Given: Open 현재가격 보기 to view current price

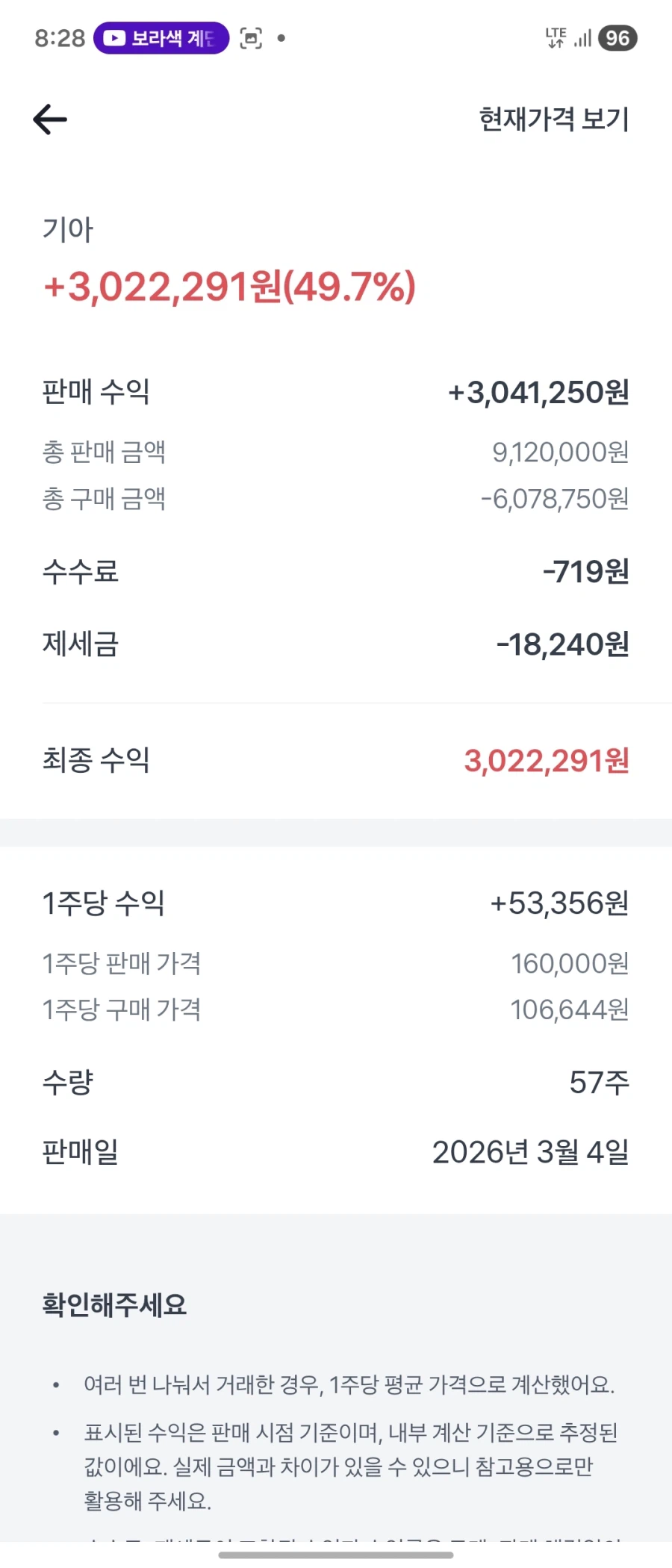Looking at the screenshot, I should point(554,118).
